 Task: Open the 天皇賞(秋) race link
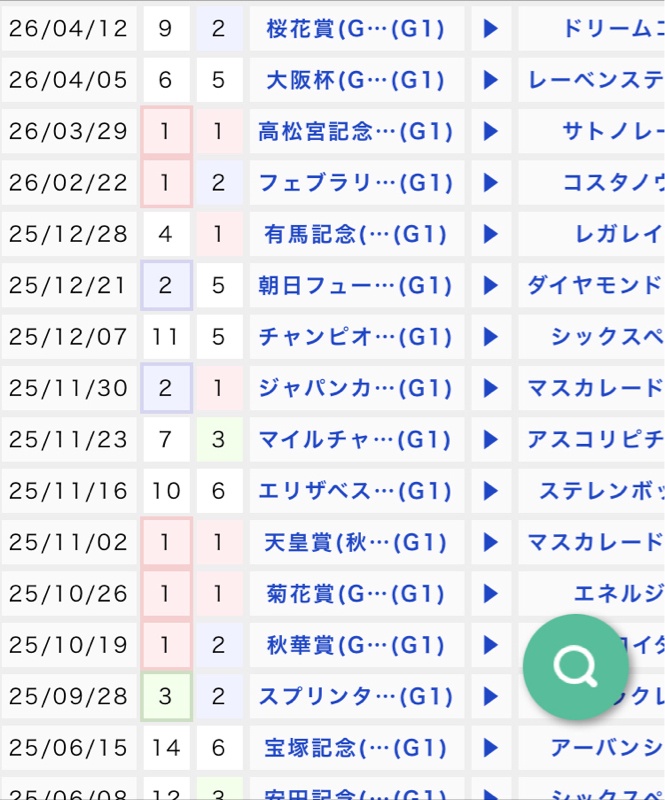click(x=356, y=542)
